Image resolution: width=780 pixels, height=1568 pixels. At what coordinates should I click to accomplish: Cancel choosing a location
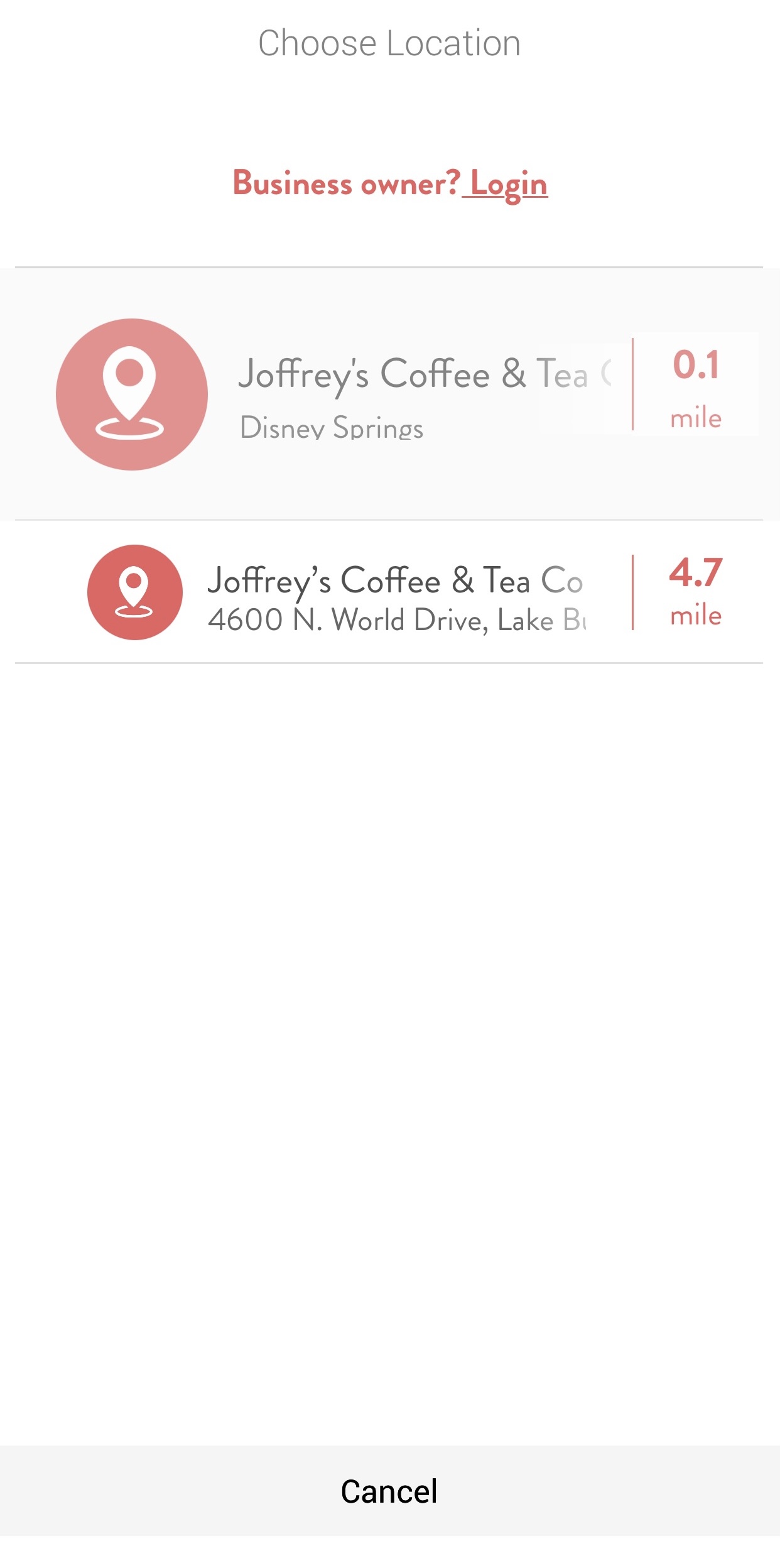389,1491
